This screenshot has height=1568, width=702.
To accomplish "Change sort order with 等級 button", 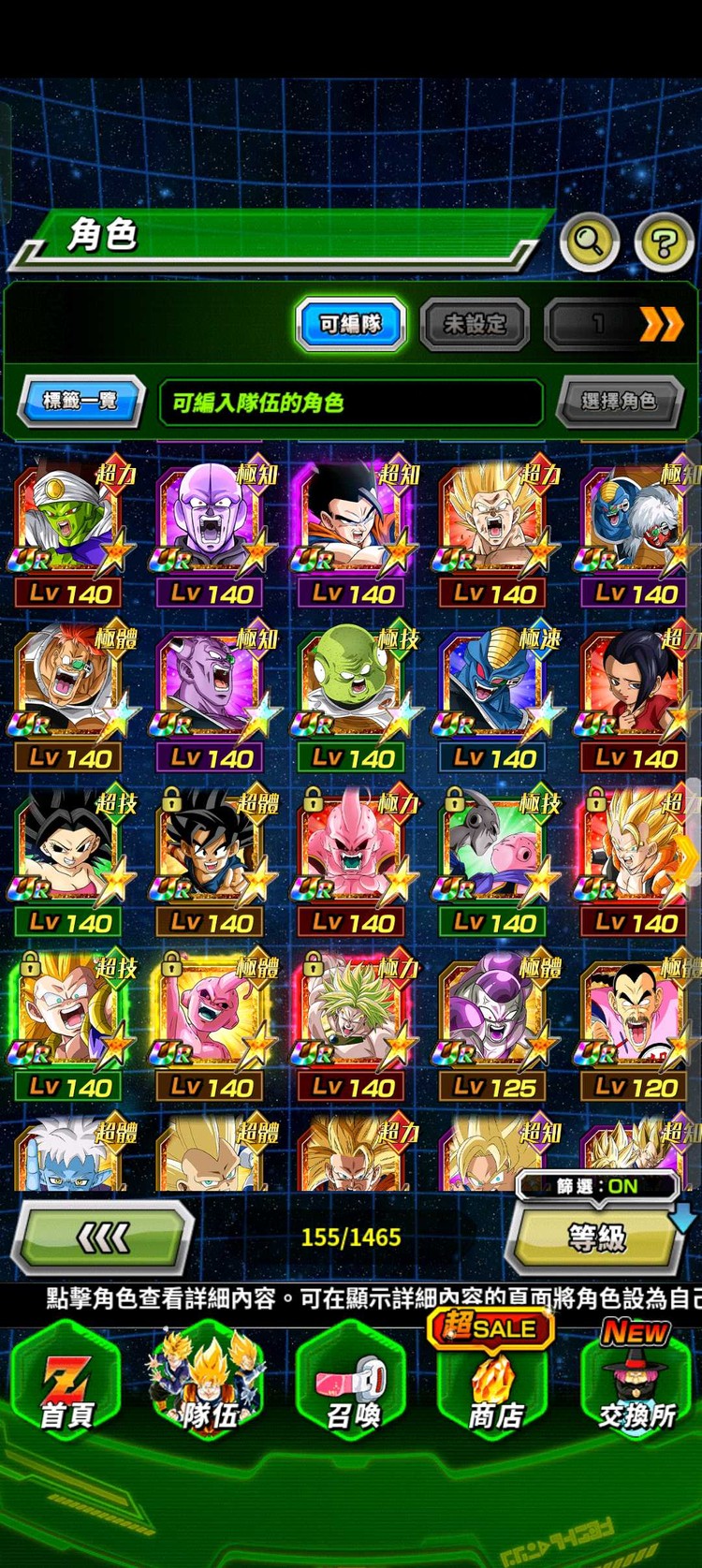I will point(597,1238).
